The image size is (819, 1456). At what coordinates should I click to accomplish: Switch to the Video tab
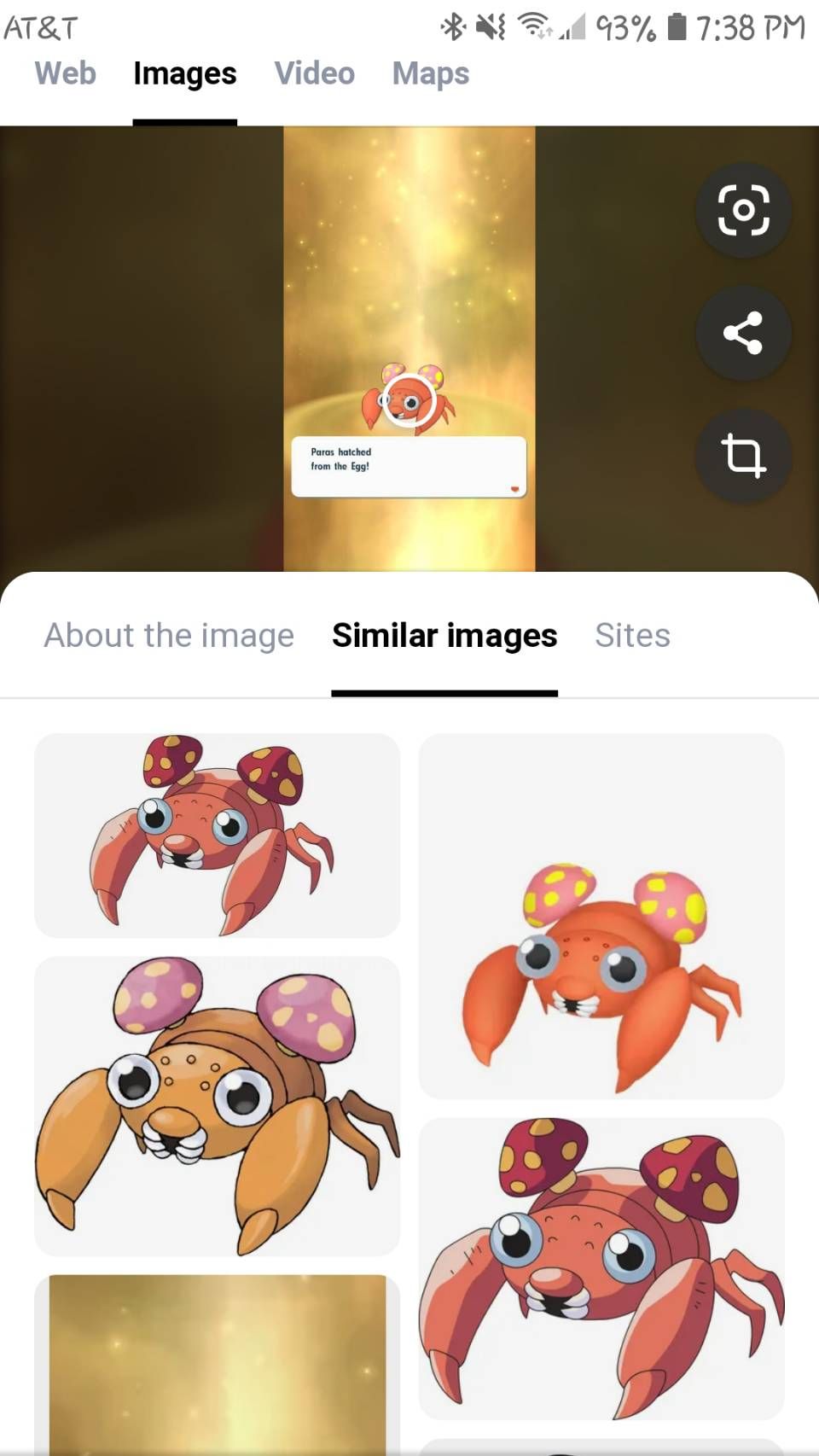(x=314, y=73)
